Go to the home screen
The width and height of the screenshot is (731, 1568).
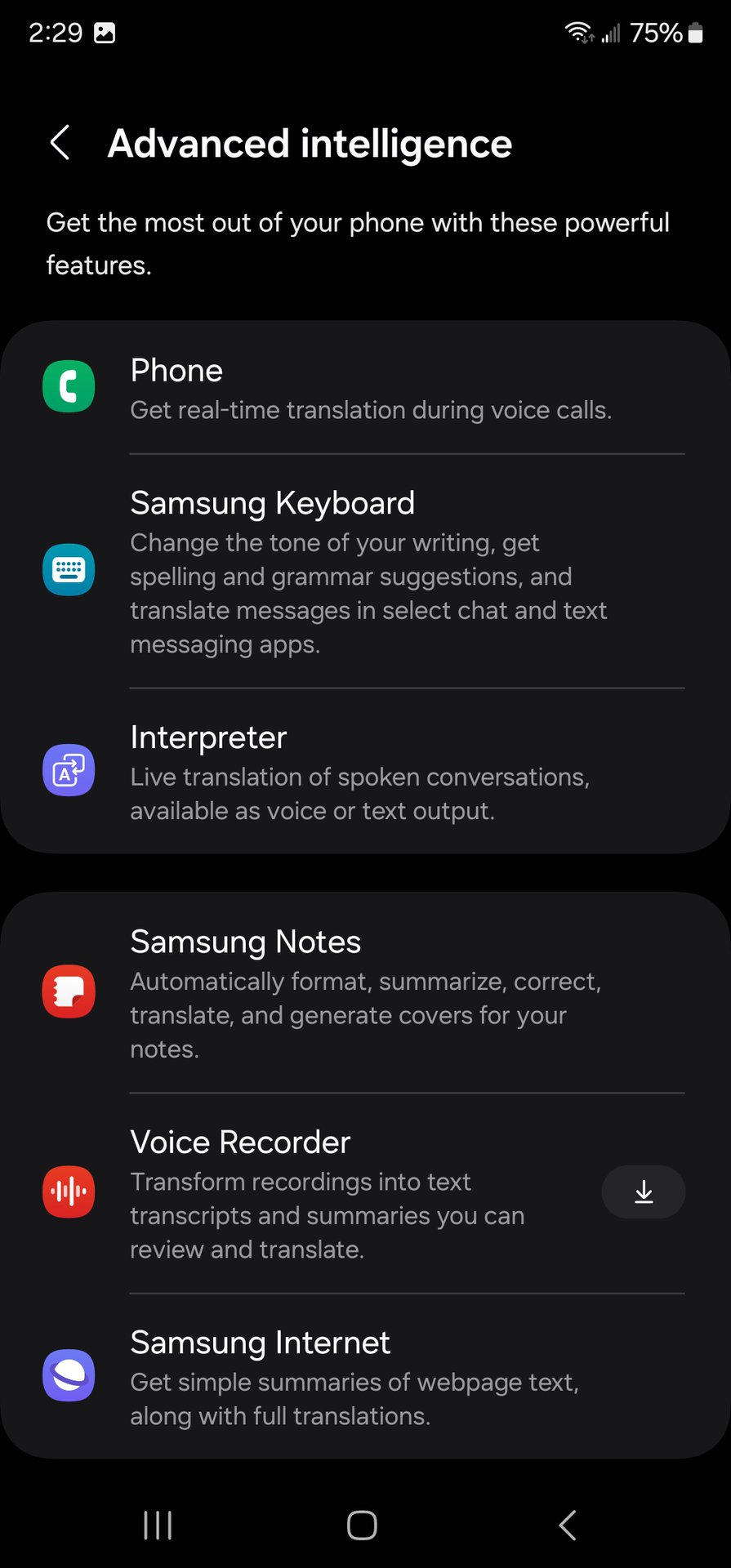362,1525
